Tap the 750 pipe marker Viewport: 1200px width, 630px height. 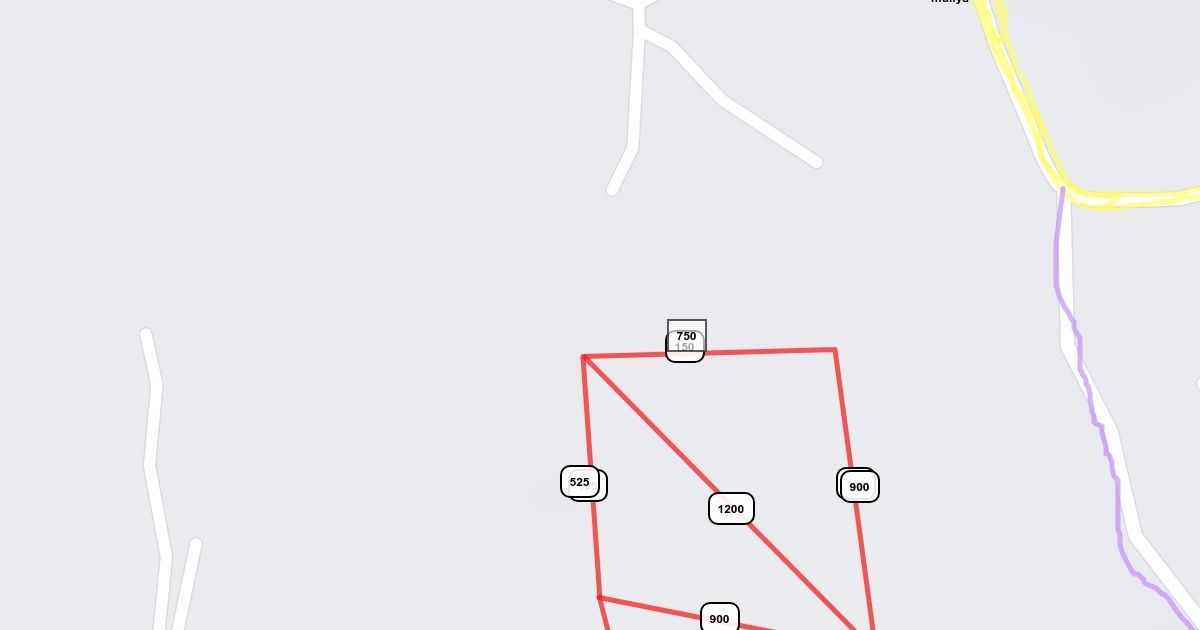[687, 334]
